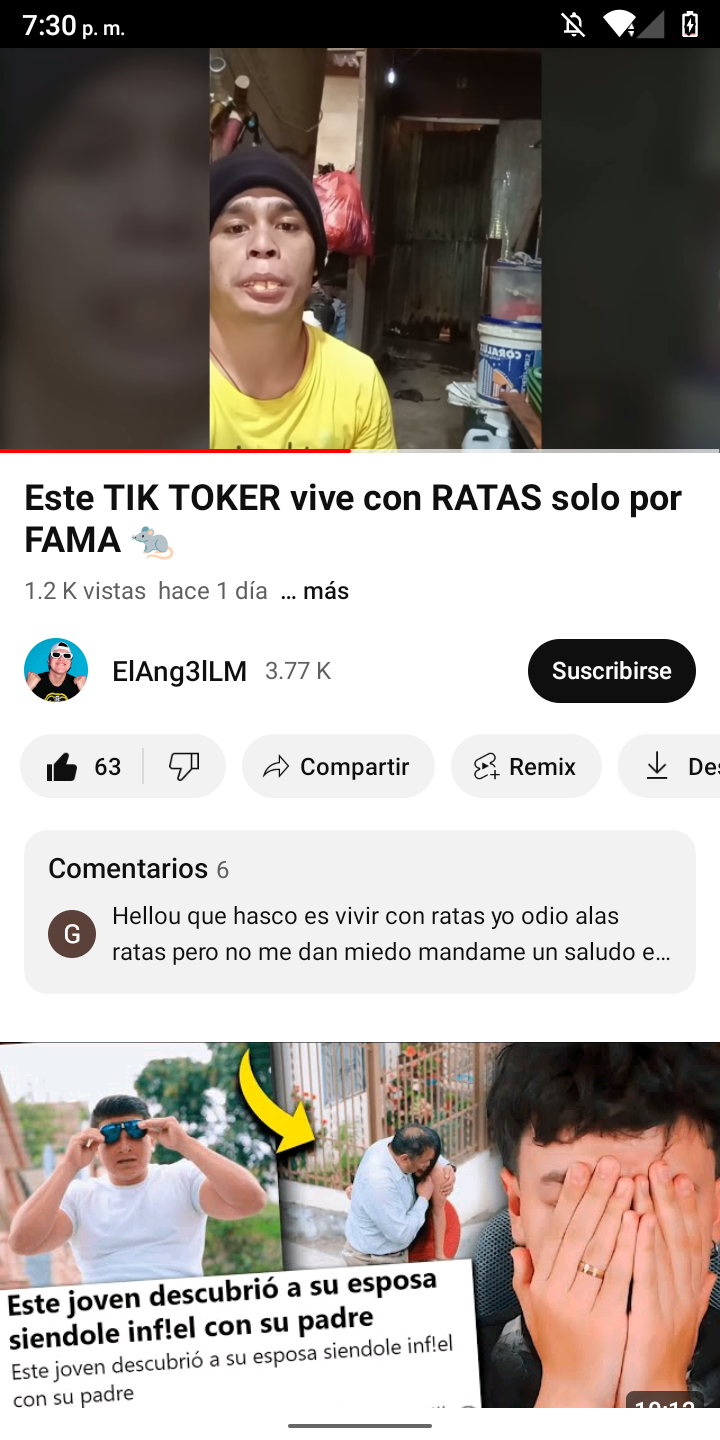Expand the description with "más"

(316, 591)
